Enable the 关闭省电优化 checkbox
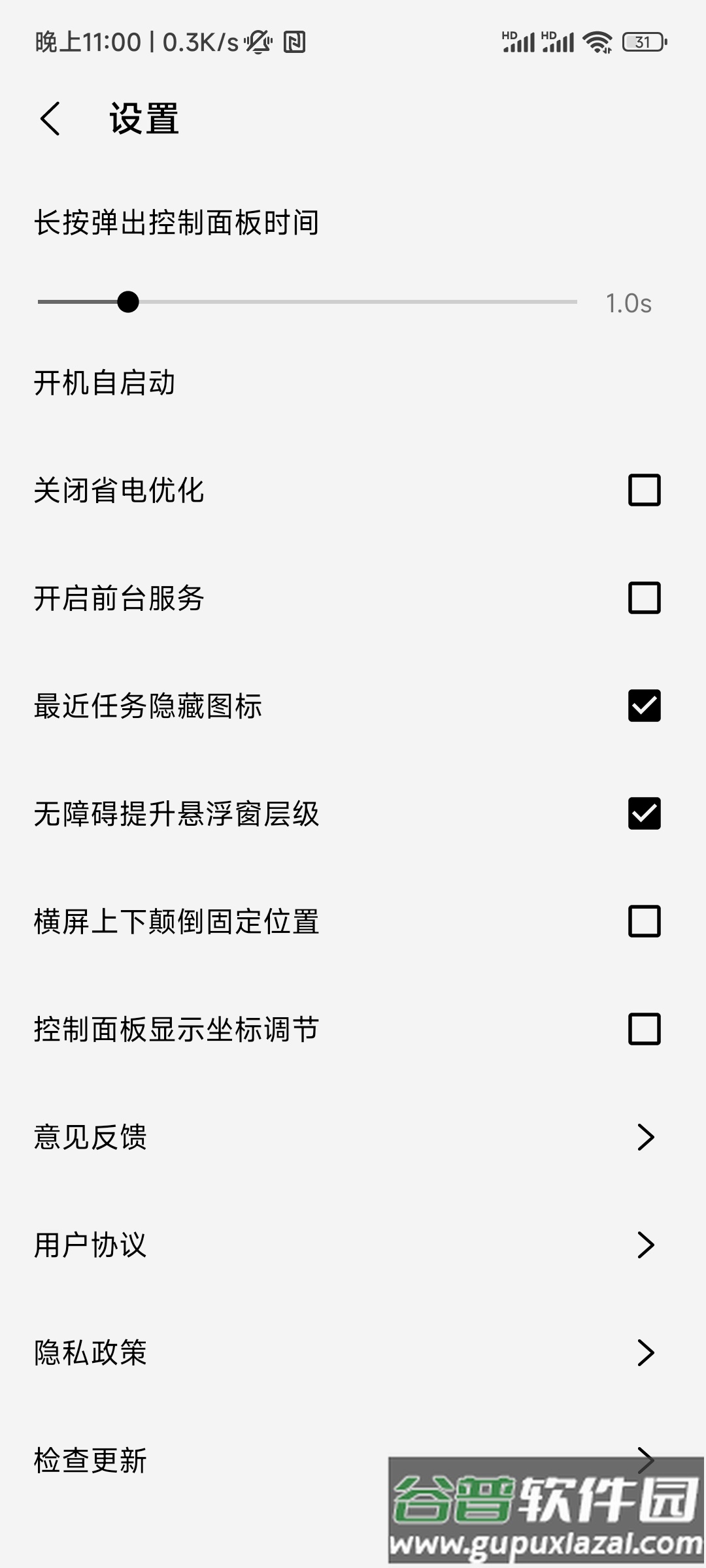The width and height of the screenshot is (706, 1568). click(x=643, y=490)
